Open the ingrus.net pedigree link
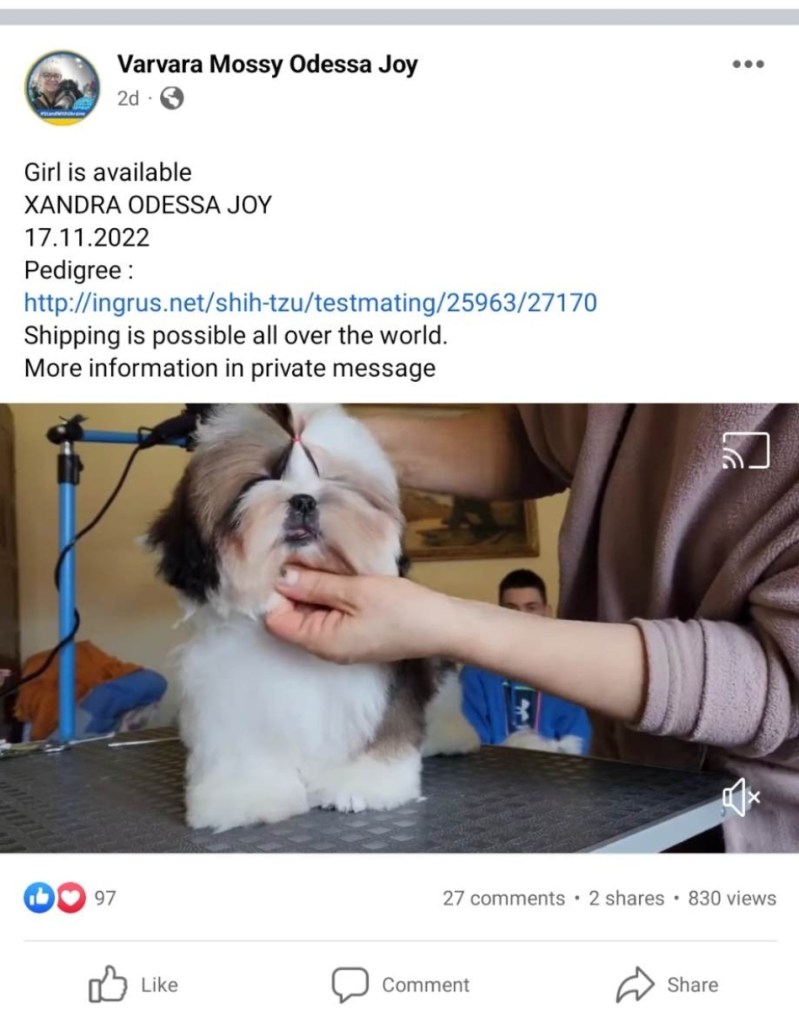Screen dimensions: 799x1023 pos(310,301)
